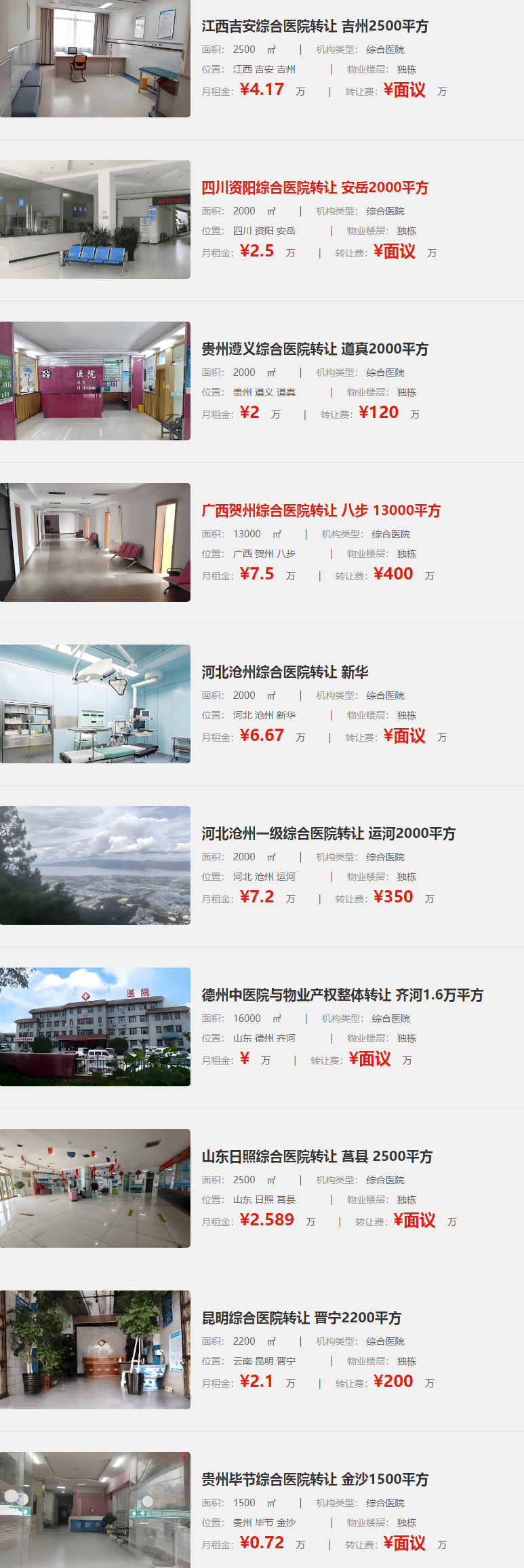Open the 德州中医院与物业产权整体转让 齐河1.6万平方 listing
This screenshot has width=524, height=1568.
click(x=342, y=995)
